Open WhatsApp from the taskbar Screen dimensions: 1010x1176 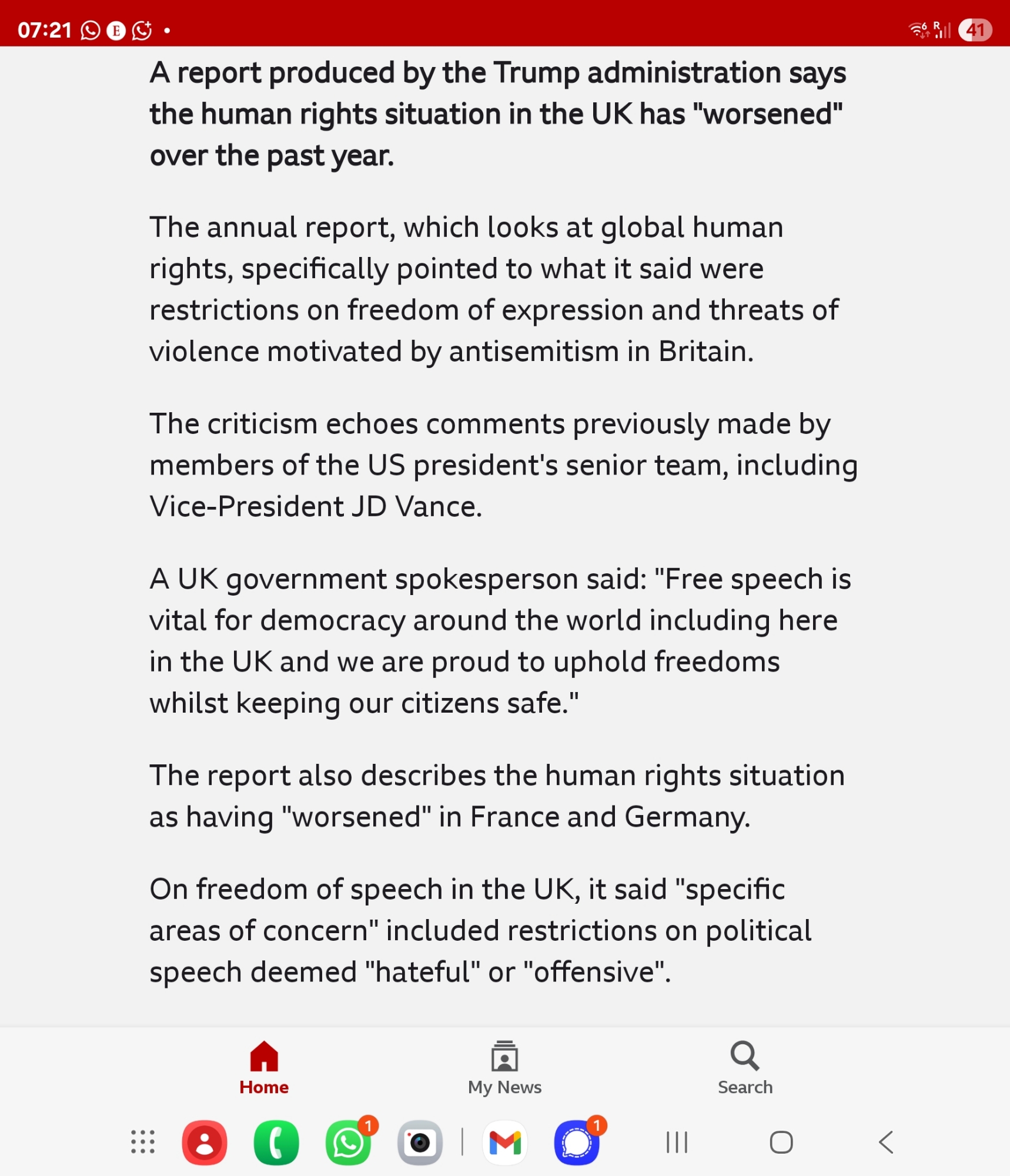click(348, 1142)
